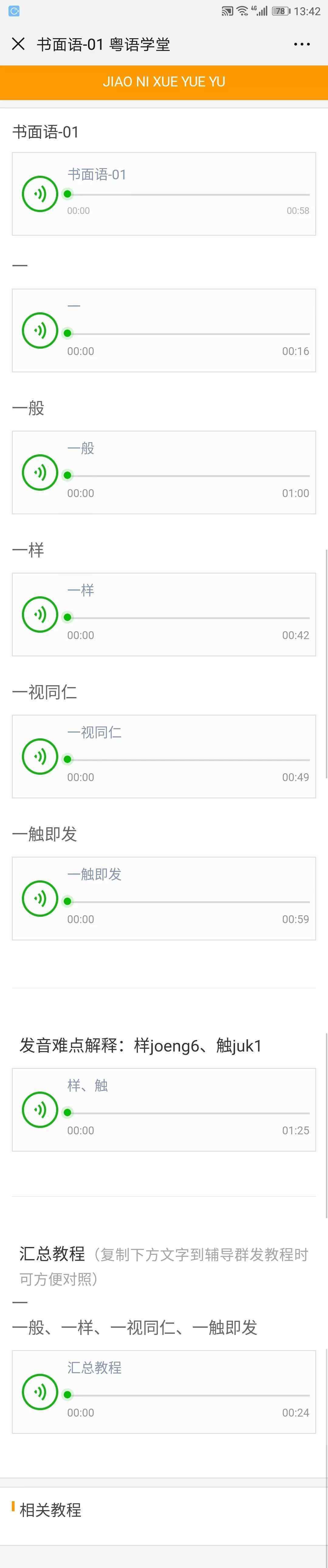This screenshot has height=1568, width=328.
Task: Tap the JIAO NI XUE YUE YU banner
Action: click(x=164, y=82)
